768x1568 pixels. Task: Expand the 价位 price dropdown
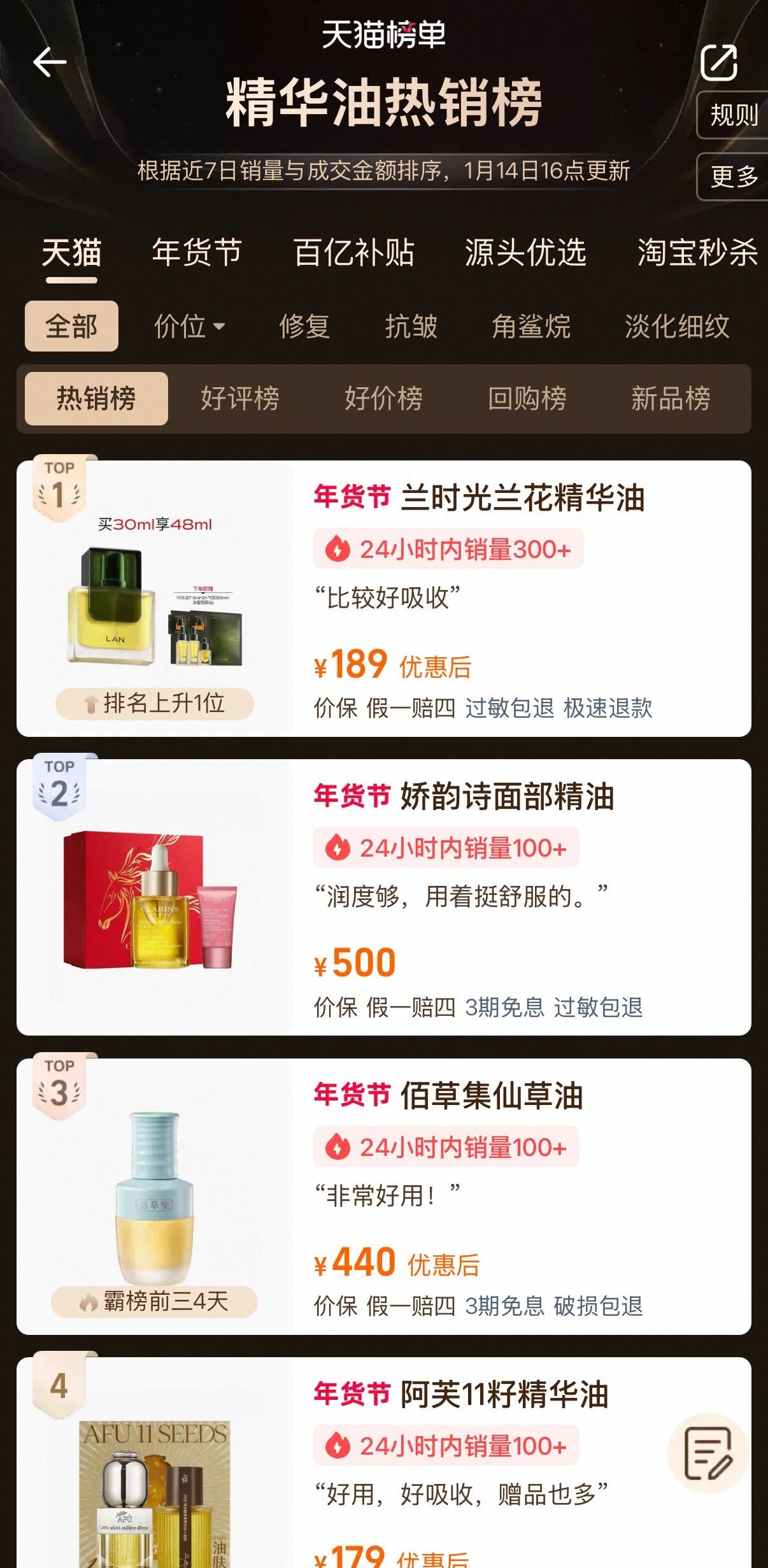189,326
